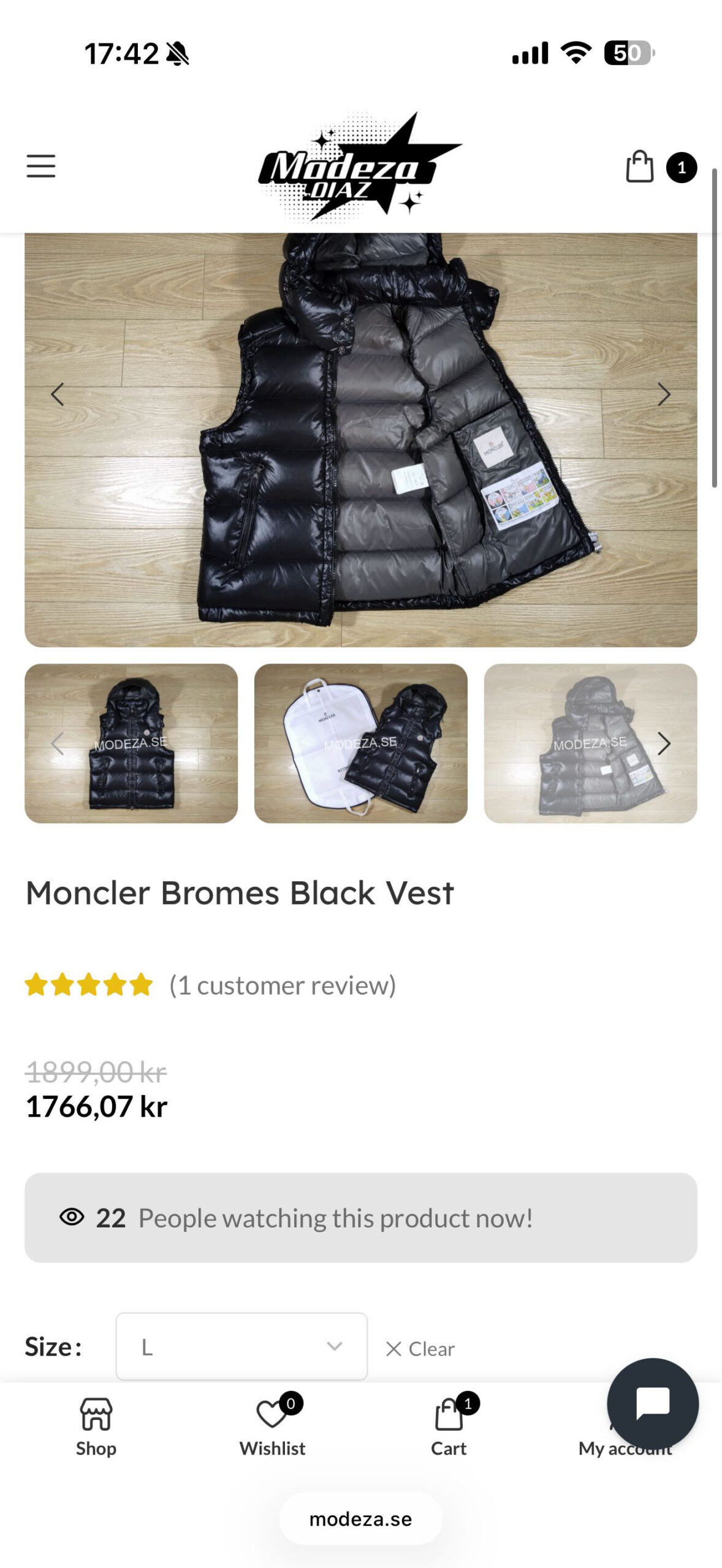Screen dimensions: 722x1568
Task: Open the 1 customer review link
Action: pyautogui.click(x=283, y=986)
